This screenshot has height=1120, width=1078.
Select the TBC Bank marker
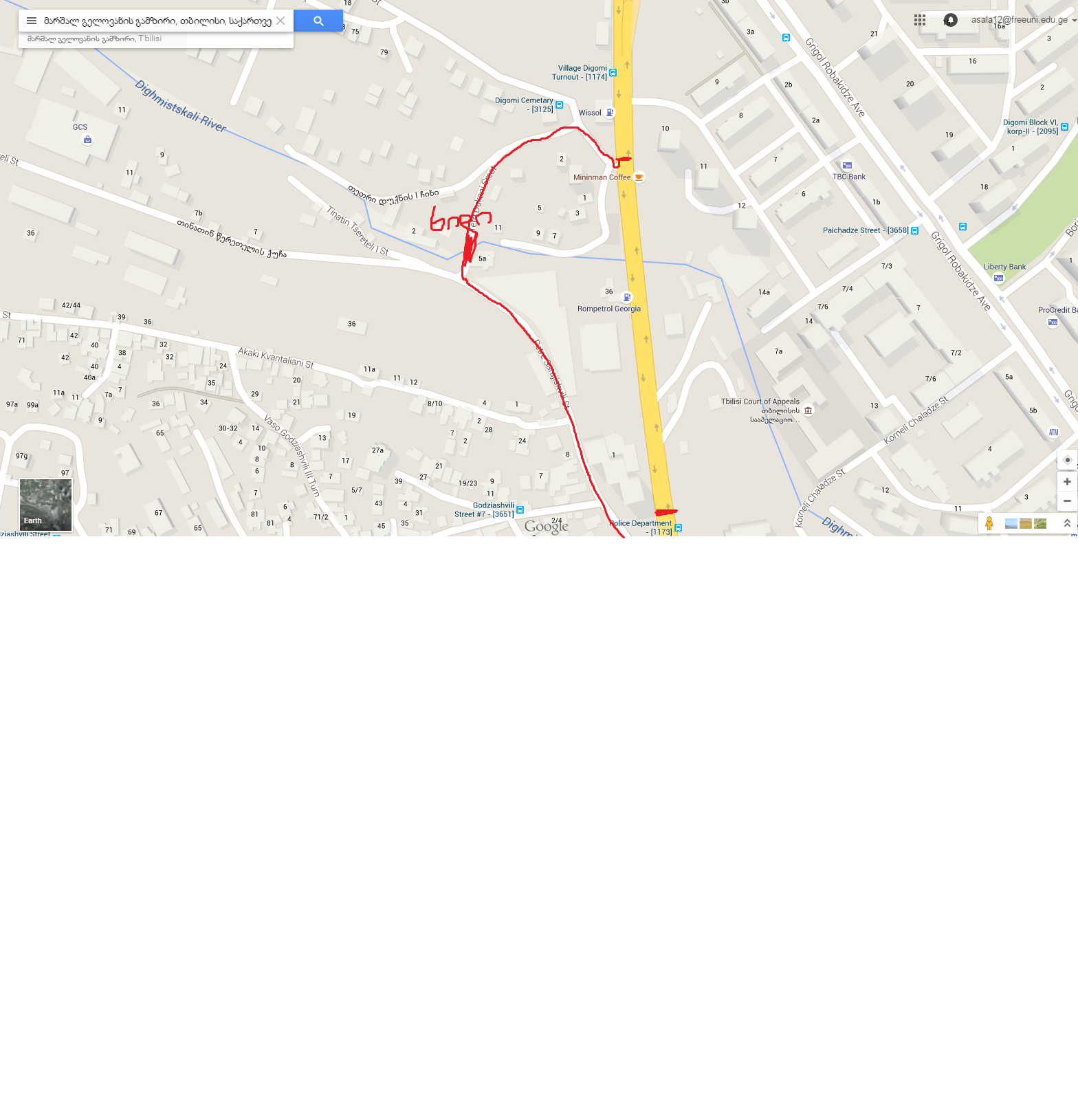pyautogui.click(x=847, y=166)
